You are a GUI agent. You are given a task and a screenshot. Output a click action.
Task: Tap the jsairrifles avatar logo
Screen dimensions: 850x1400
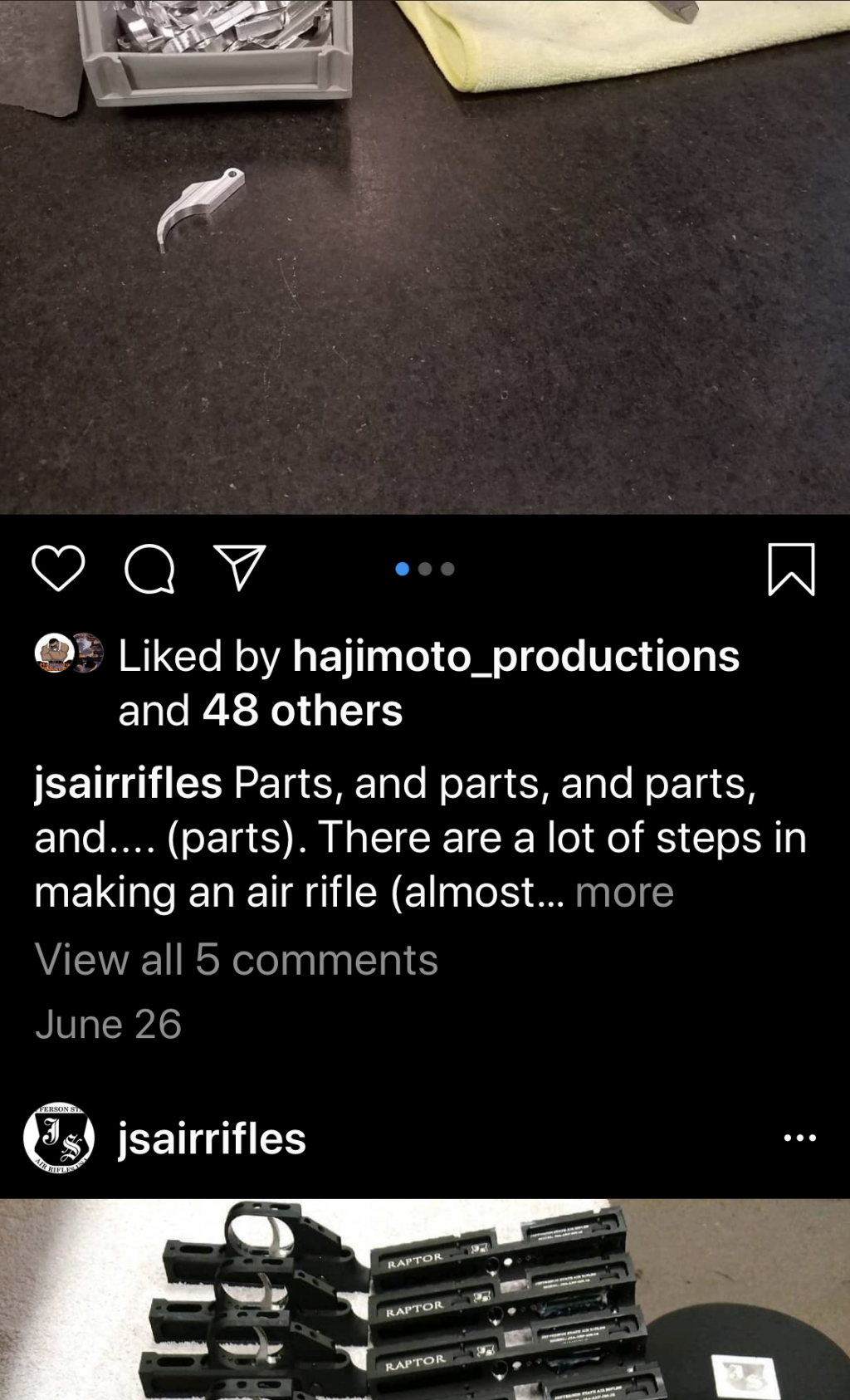click(58, 1138)
